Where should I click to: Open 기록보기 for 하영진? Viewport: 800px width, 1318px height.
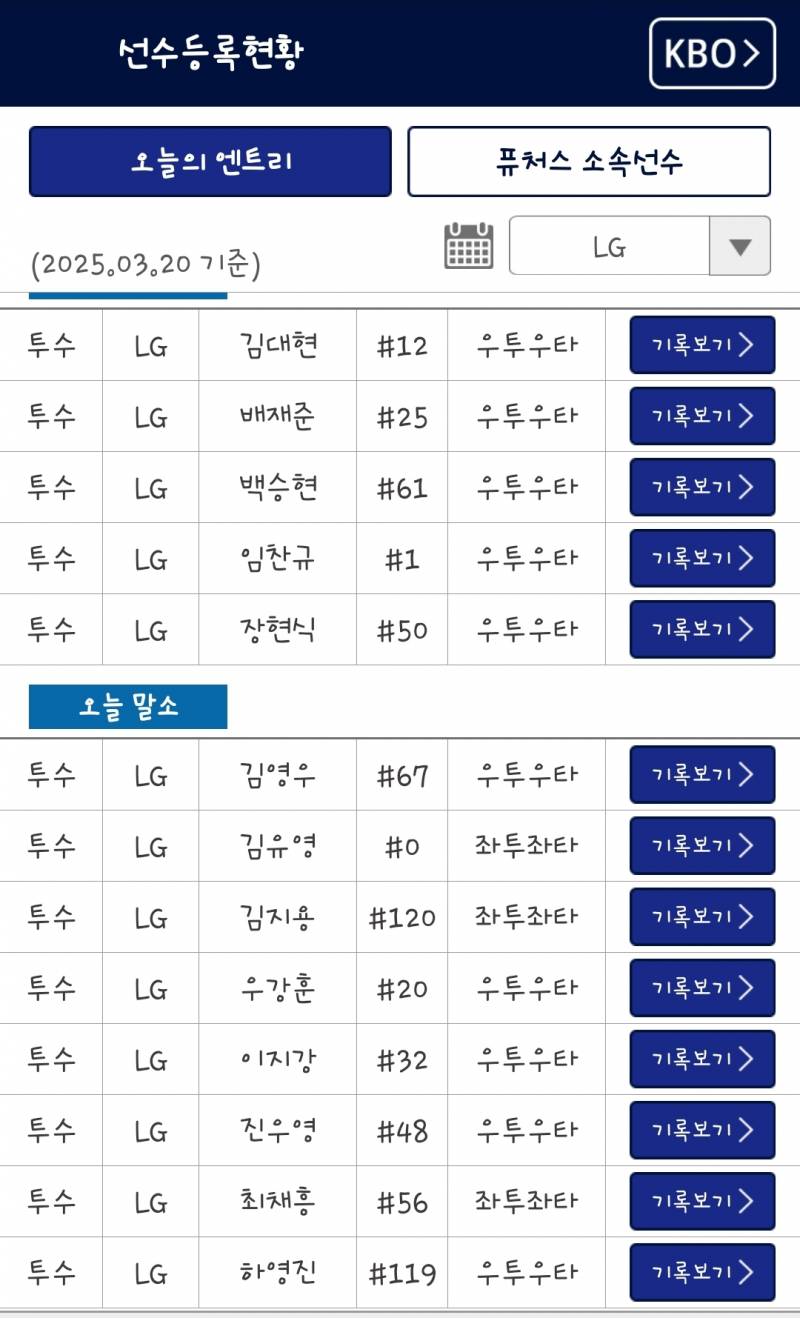click(x=701, y=1274)
